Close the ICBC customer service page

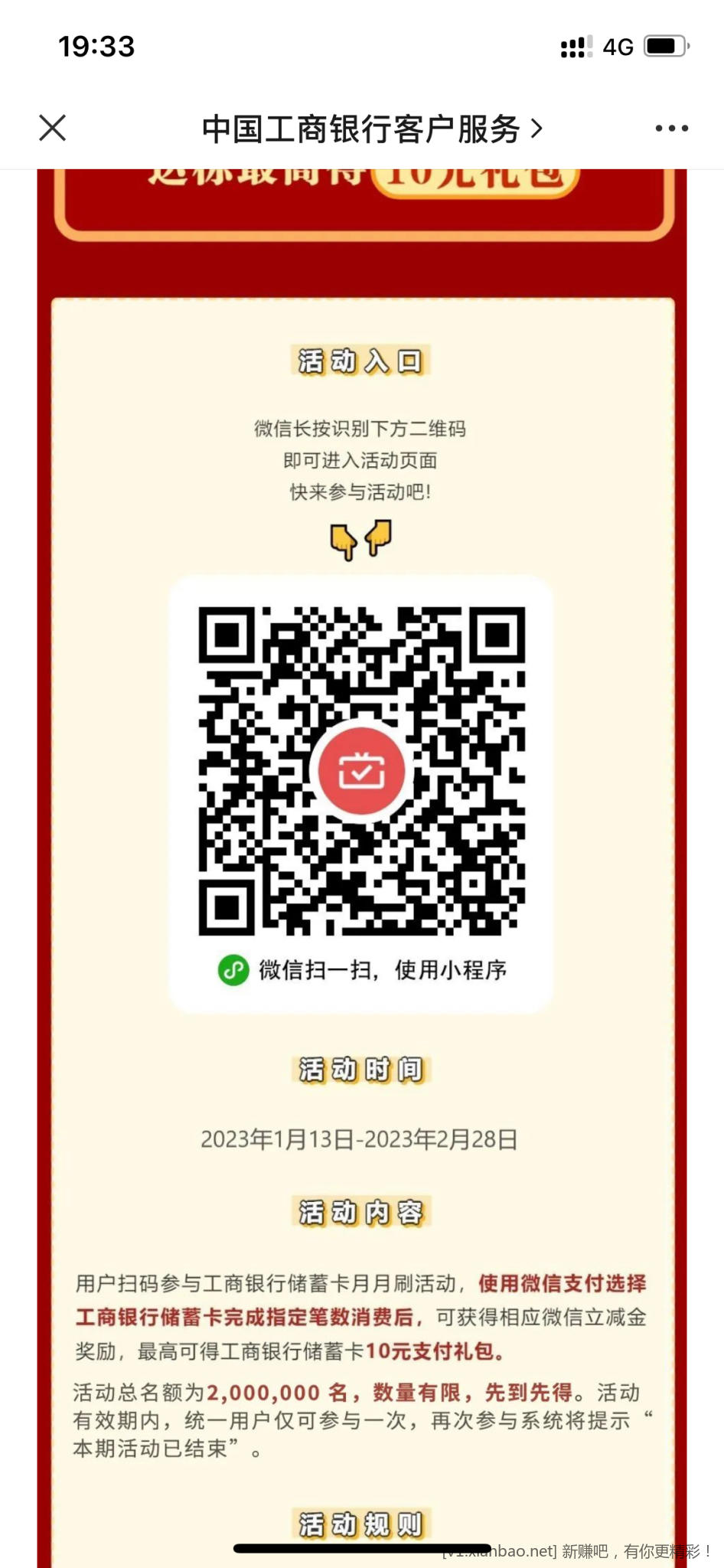pyautogui.click(x=53, y=128)
